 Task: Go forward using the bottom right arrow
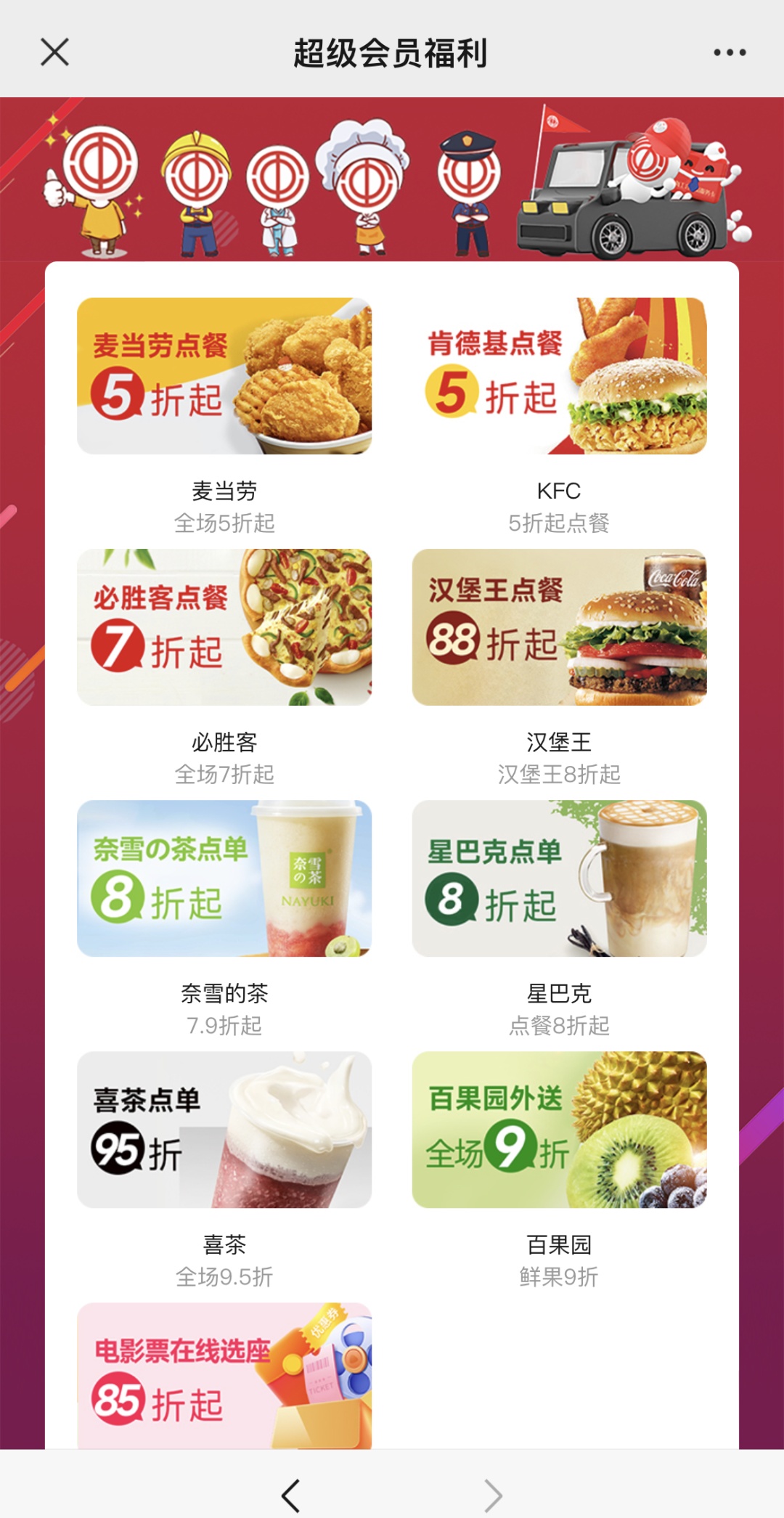pos(493,1495)
